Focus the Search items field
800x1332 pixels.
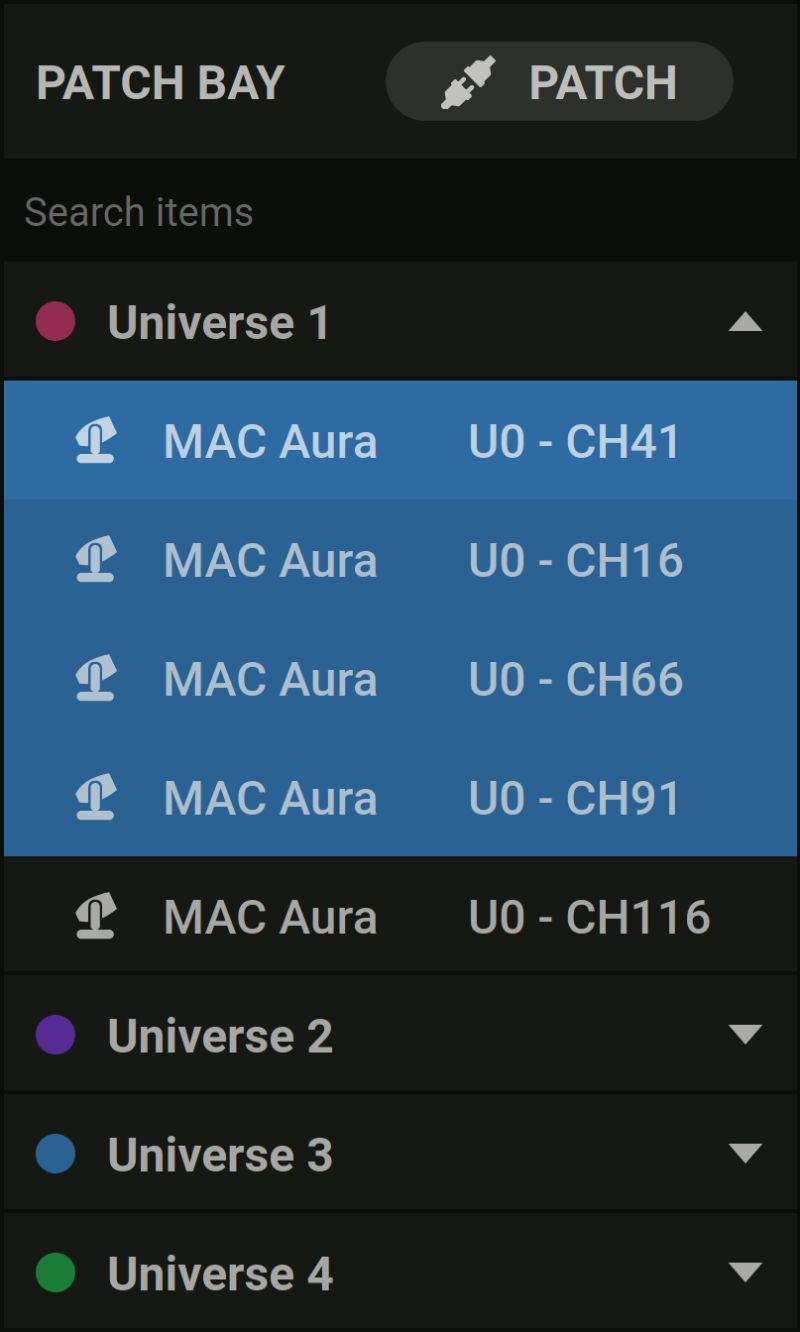click(x=400, y=212)
